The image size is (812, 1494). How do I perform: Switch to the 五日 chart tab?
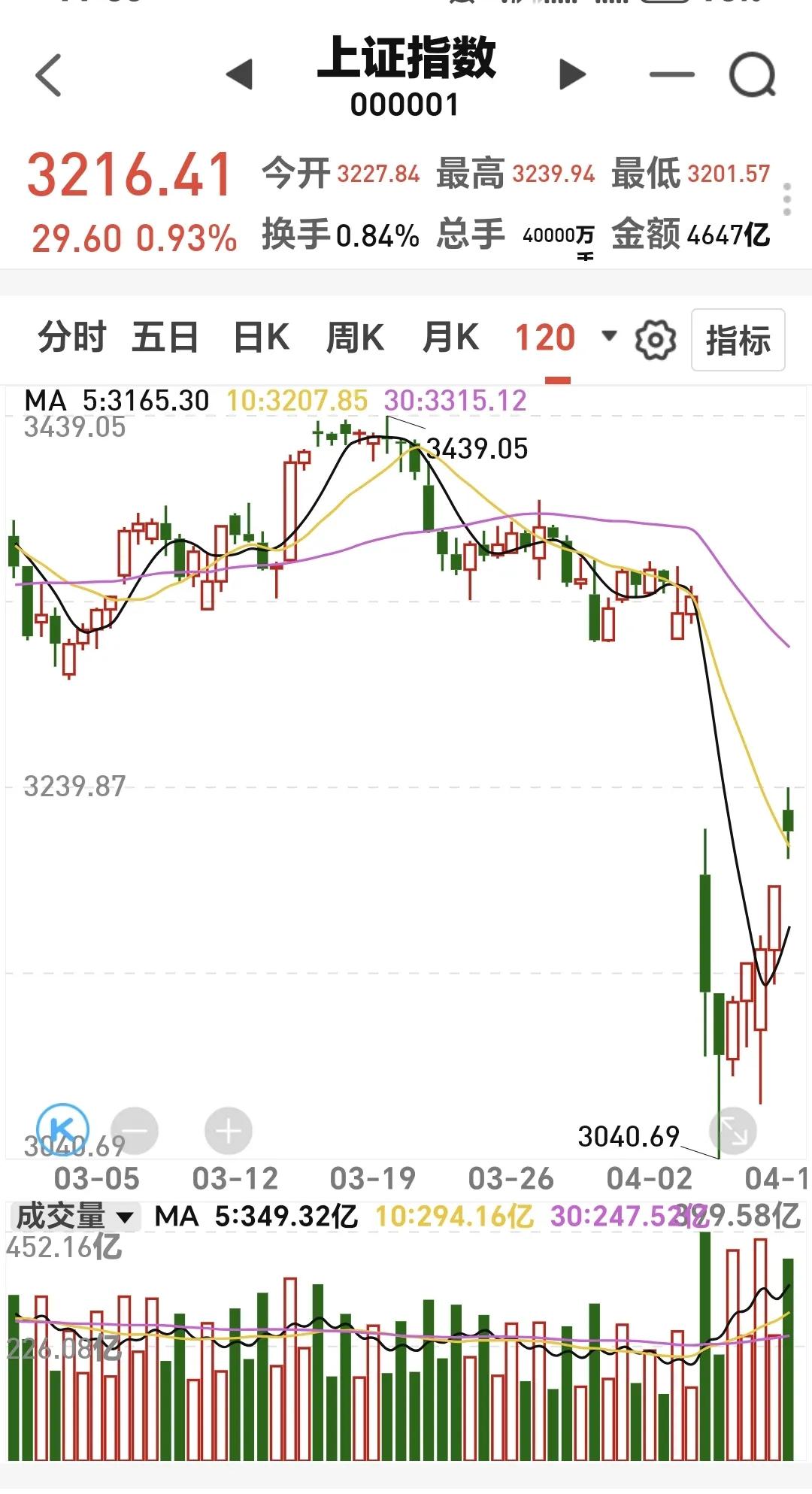[165, 337]
